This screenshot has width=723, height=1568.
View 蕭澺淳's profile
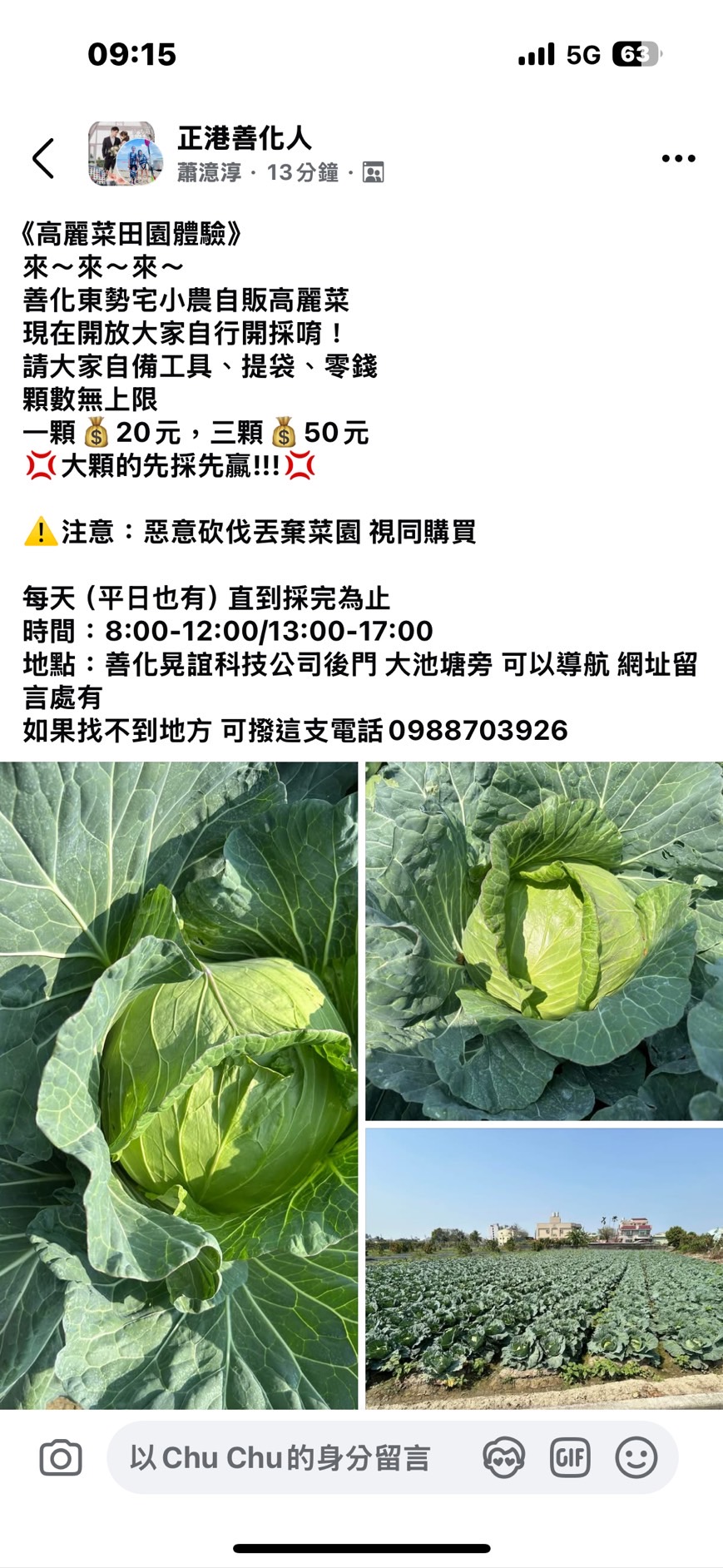click(x=209, y=173)
